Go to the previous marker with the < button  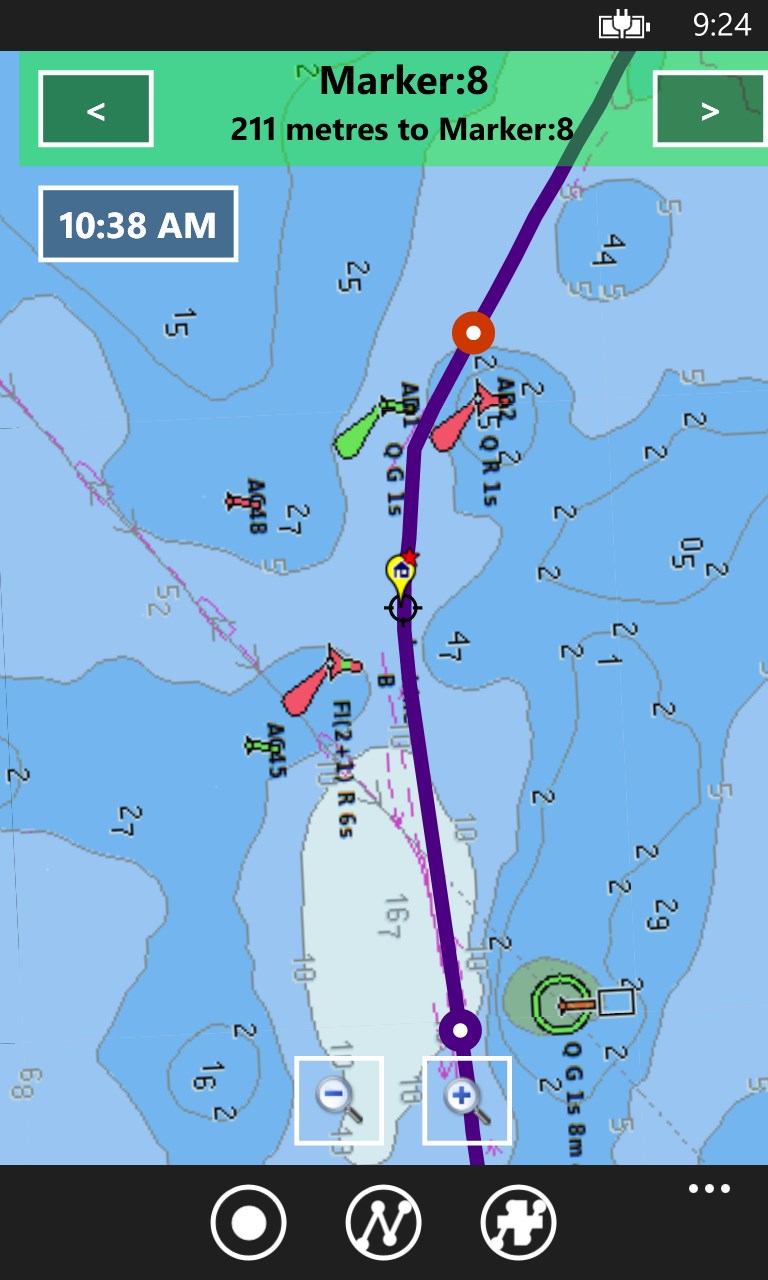(95, 108)
